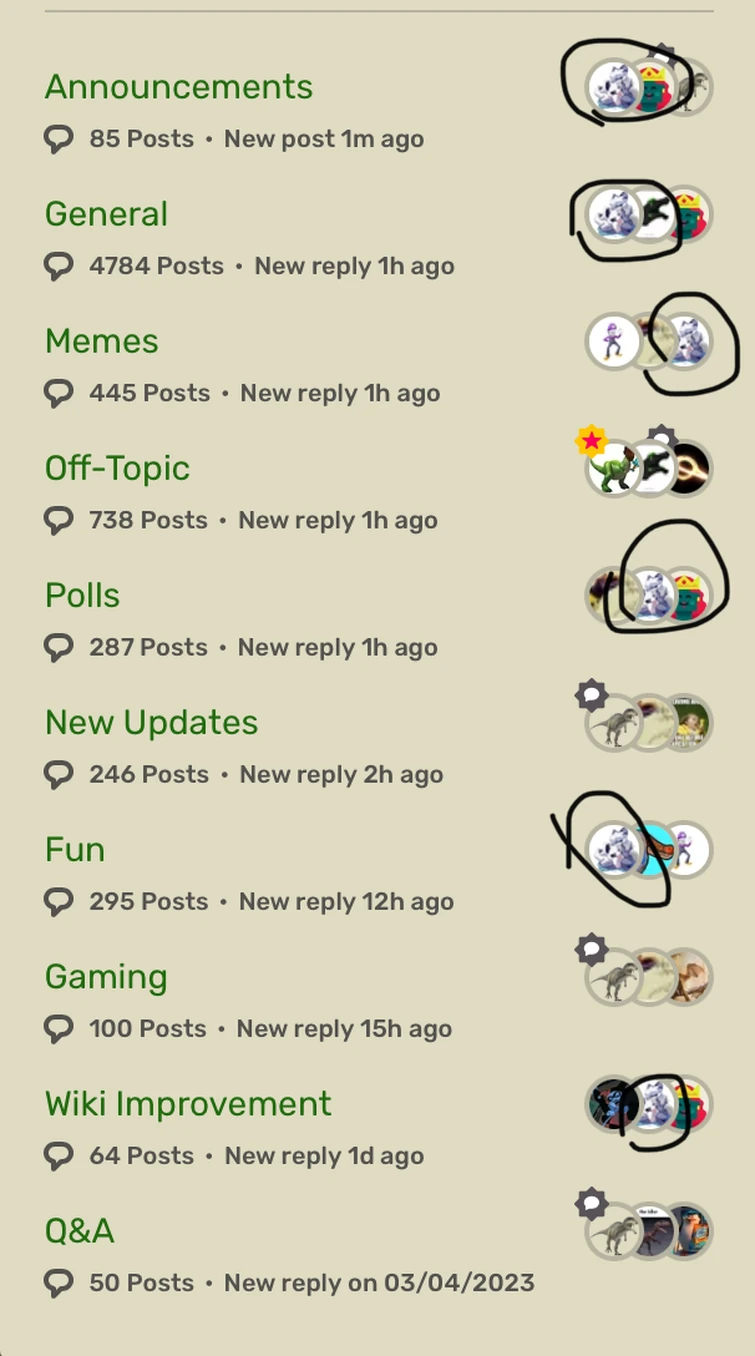This screenshot has width=755, height=1356.
Task: Go to the General discussion category
Action: (x=106, y=214)
